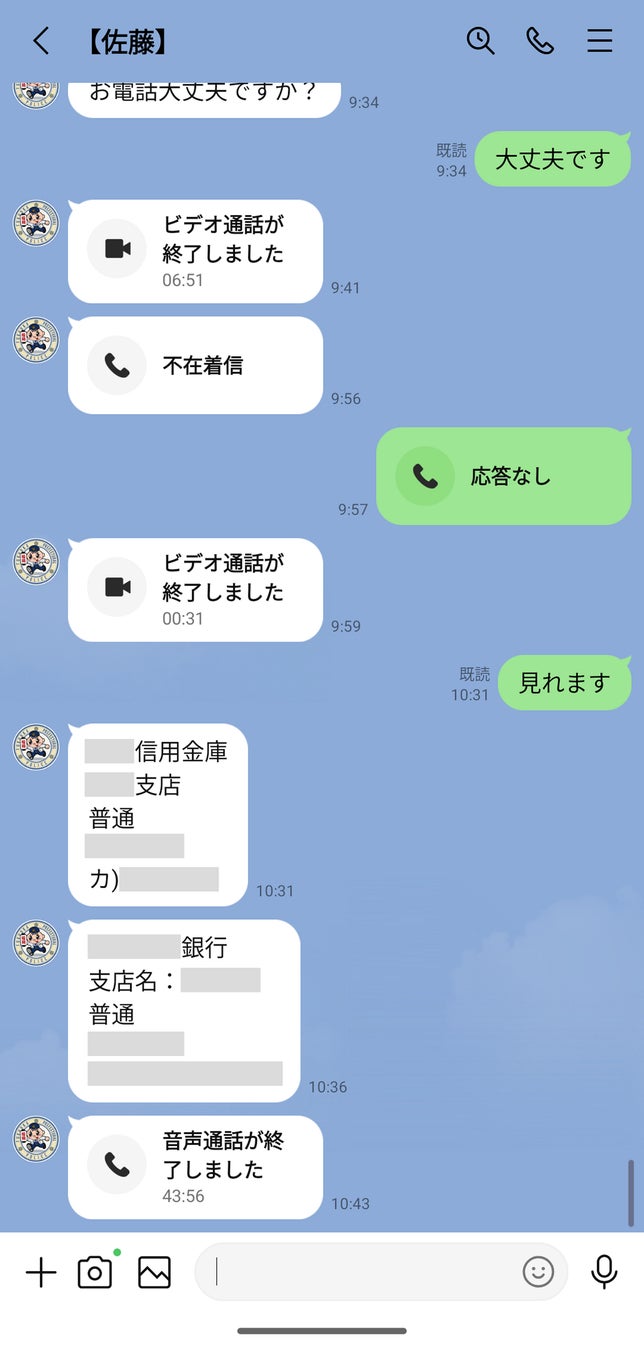
Task: Open the emoji and sticker picker
Action: tap(538, 1272)
